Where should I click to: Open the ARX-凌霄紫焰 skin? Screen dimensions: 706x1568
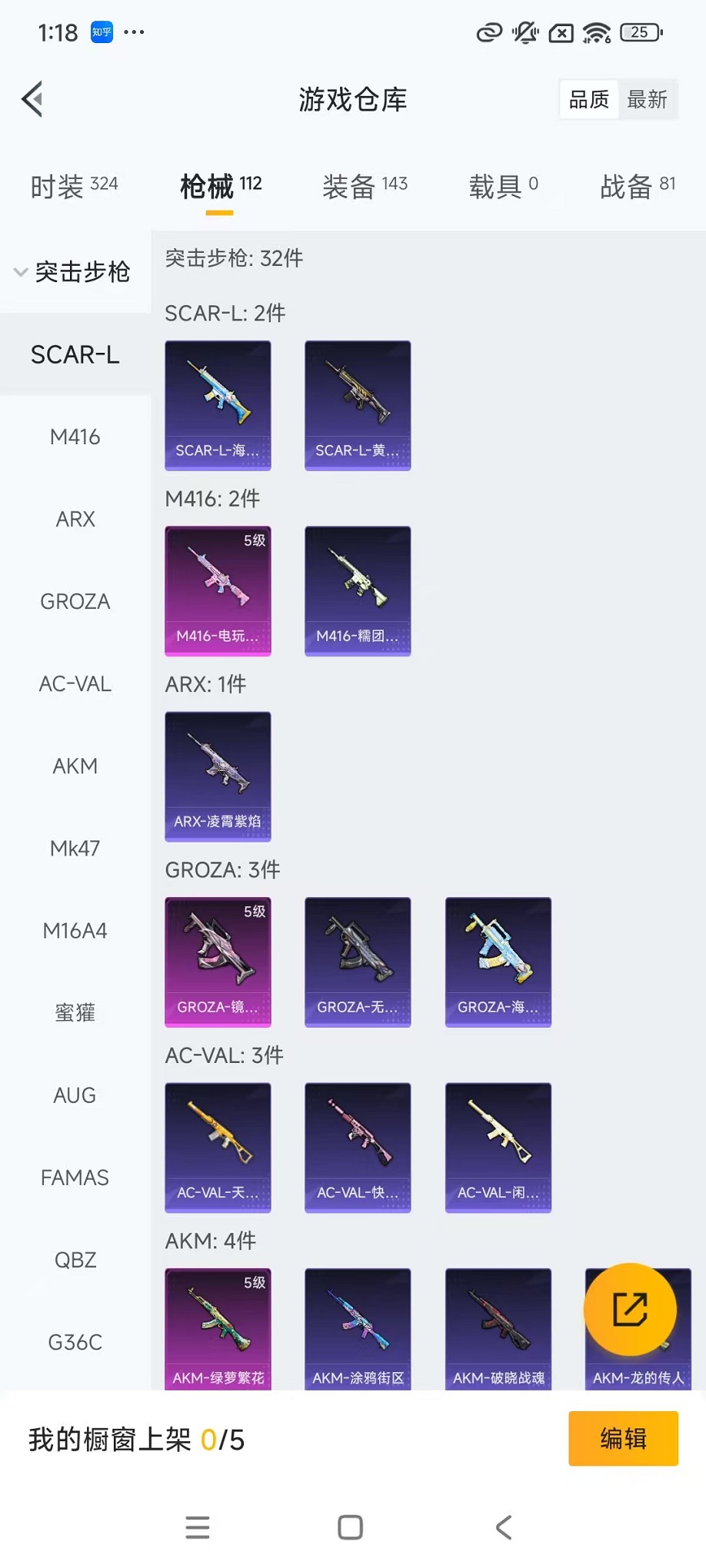[x=218, y=776]
